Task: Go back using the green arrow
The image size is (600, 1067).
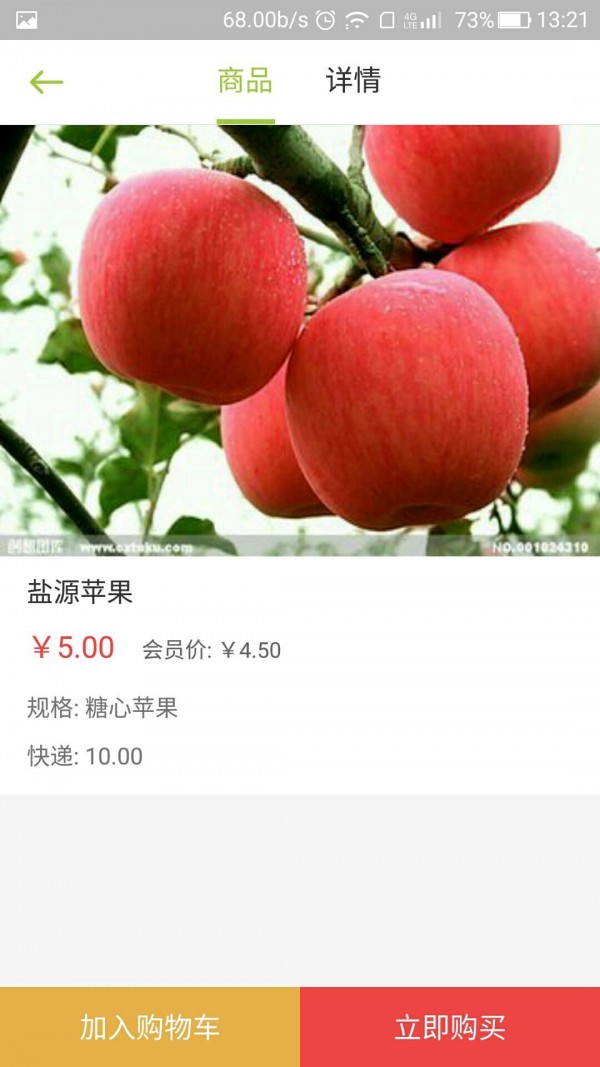Action: (x=46, y=82)
